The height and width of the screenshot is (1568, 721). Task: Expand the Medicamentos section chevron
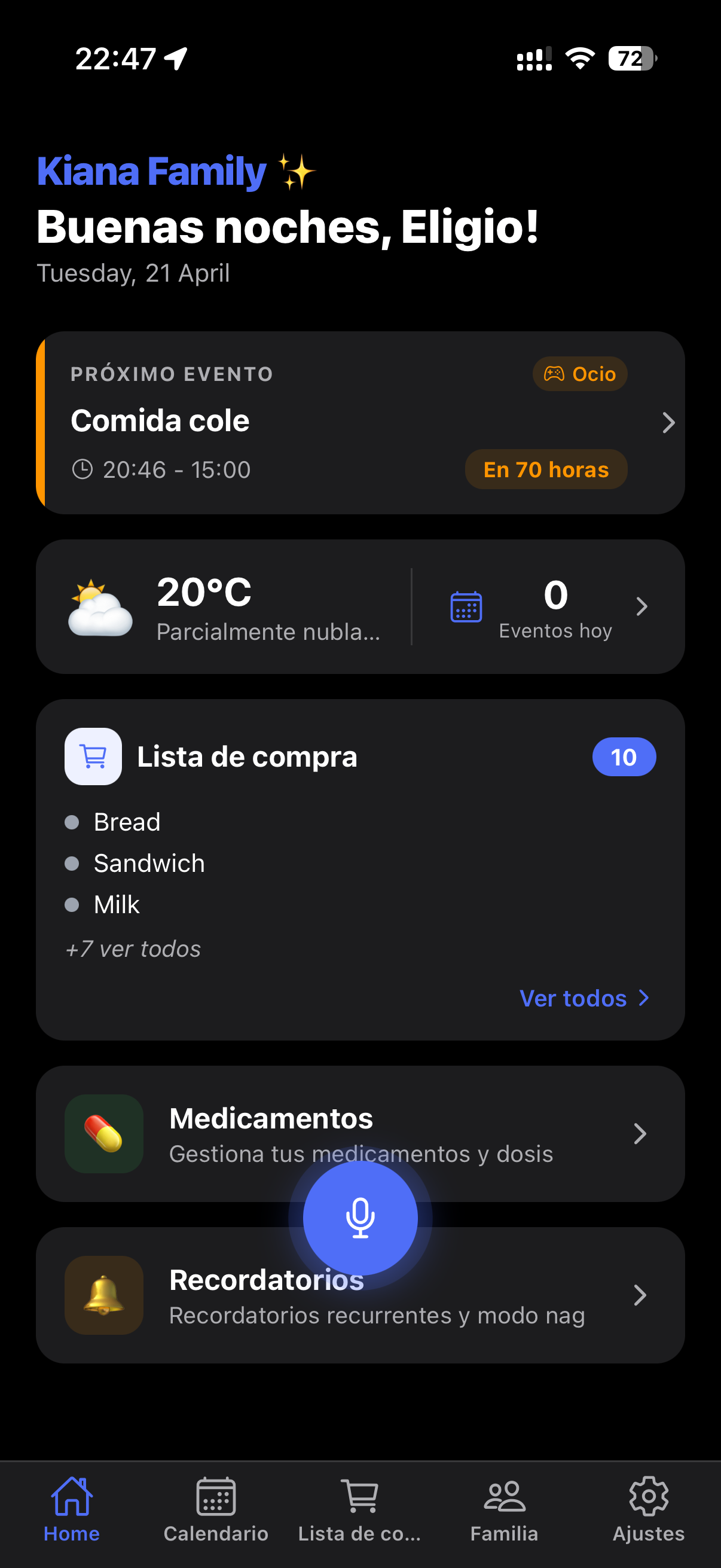tap(641, 1133)
